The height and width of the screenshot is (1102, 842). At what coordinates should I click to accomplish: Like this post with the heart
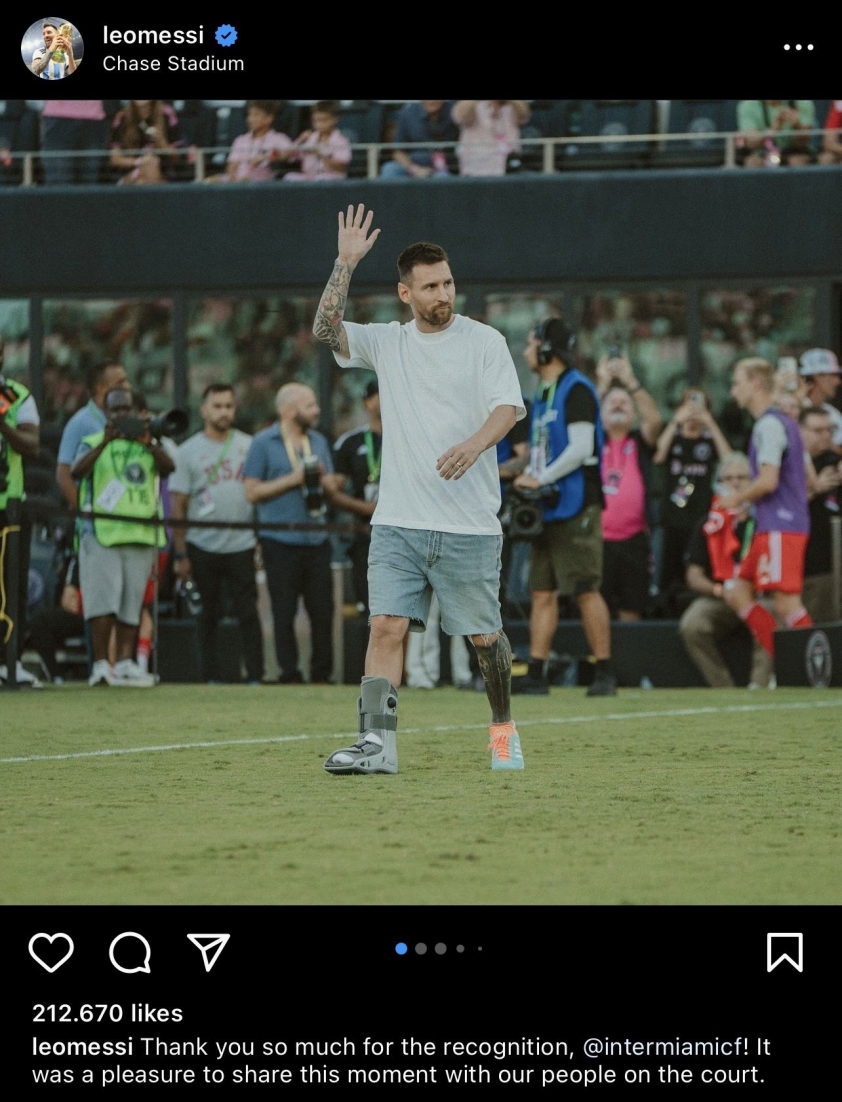click(51, 952)
